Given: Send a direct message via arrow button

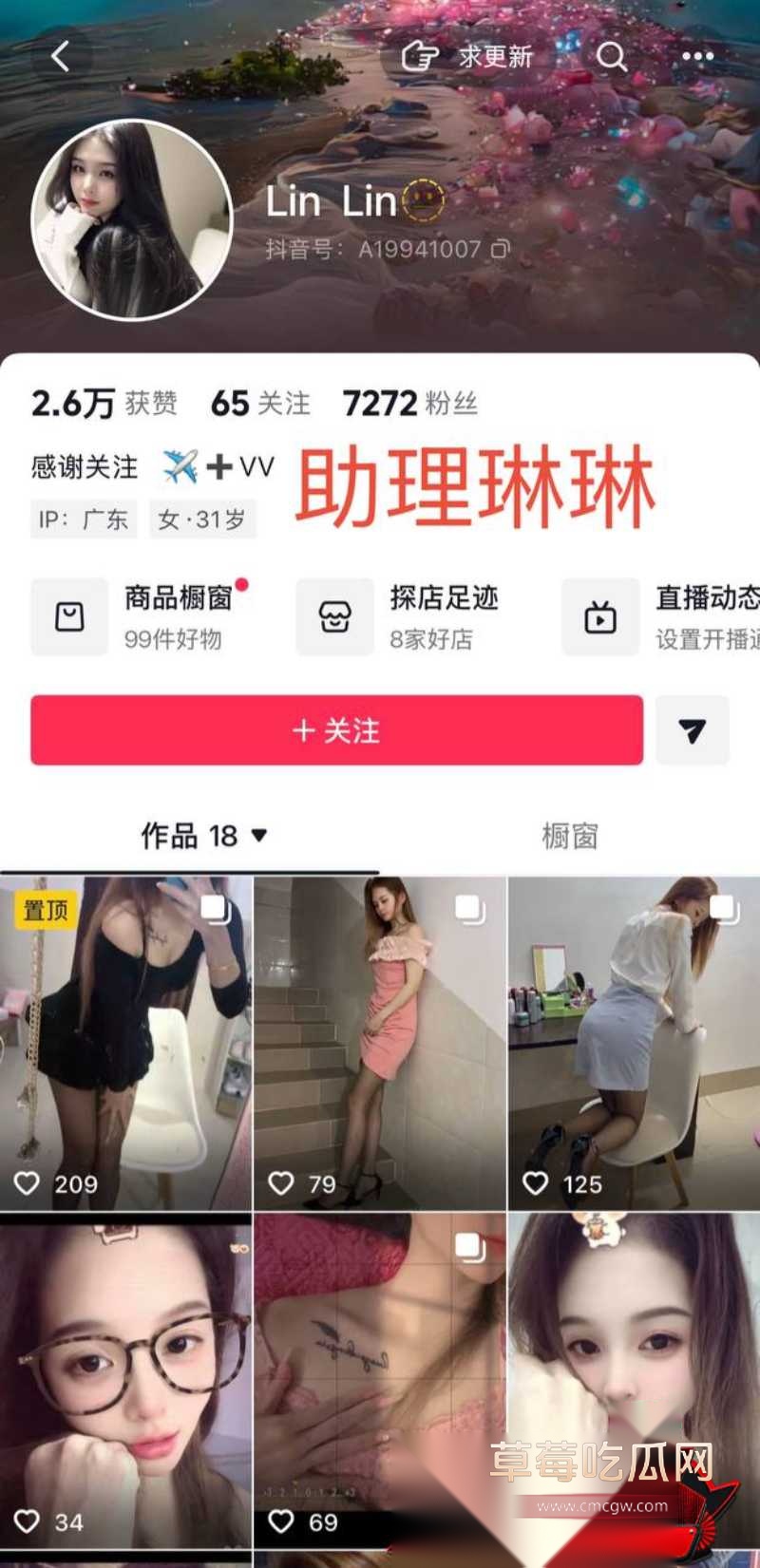Looking at the screenshot, I should click(693, 730).
